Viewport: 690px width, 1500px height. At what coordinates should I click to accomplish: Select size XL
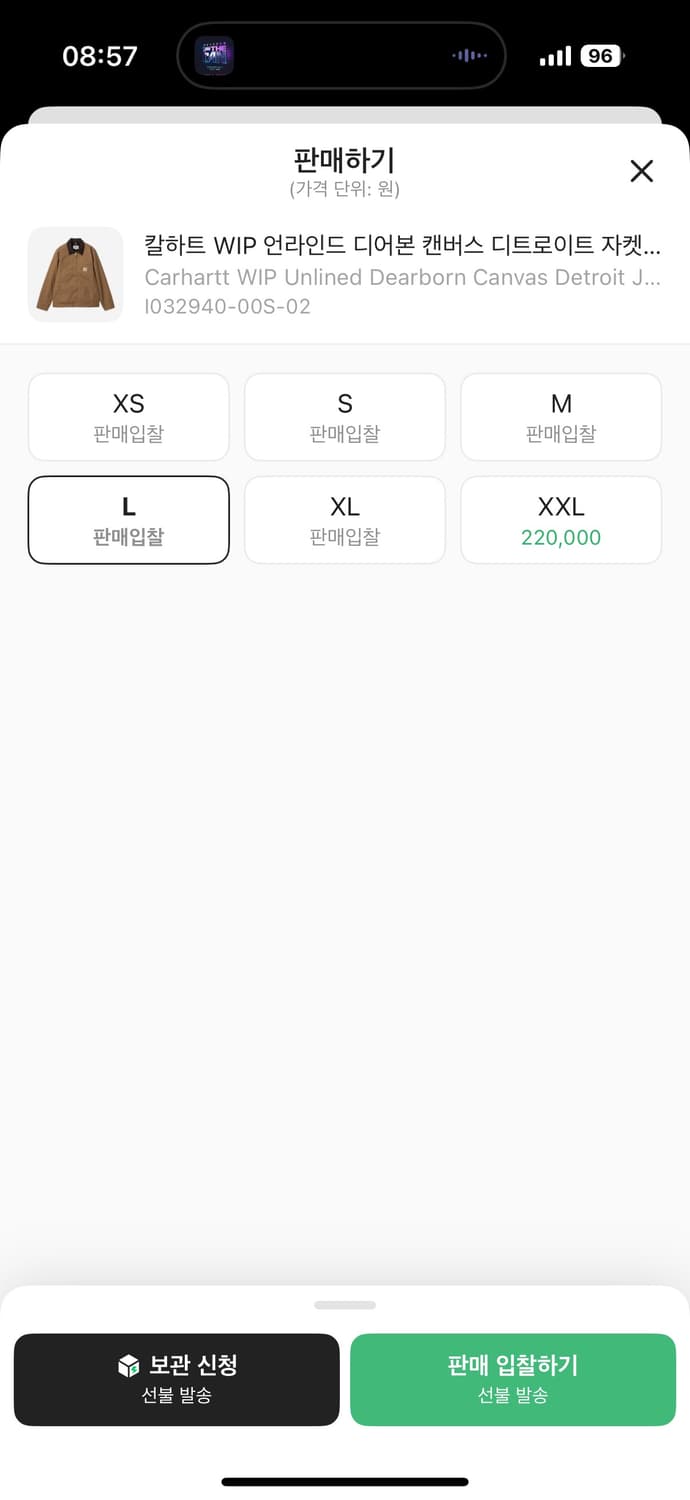(345, 520)
